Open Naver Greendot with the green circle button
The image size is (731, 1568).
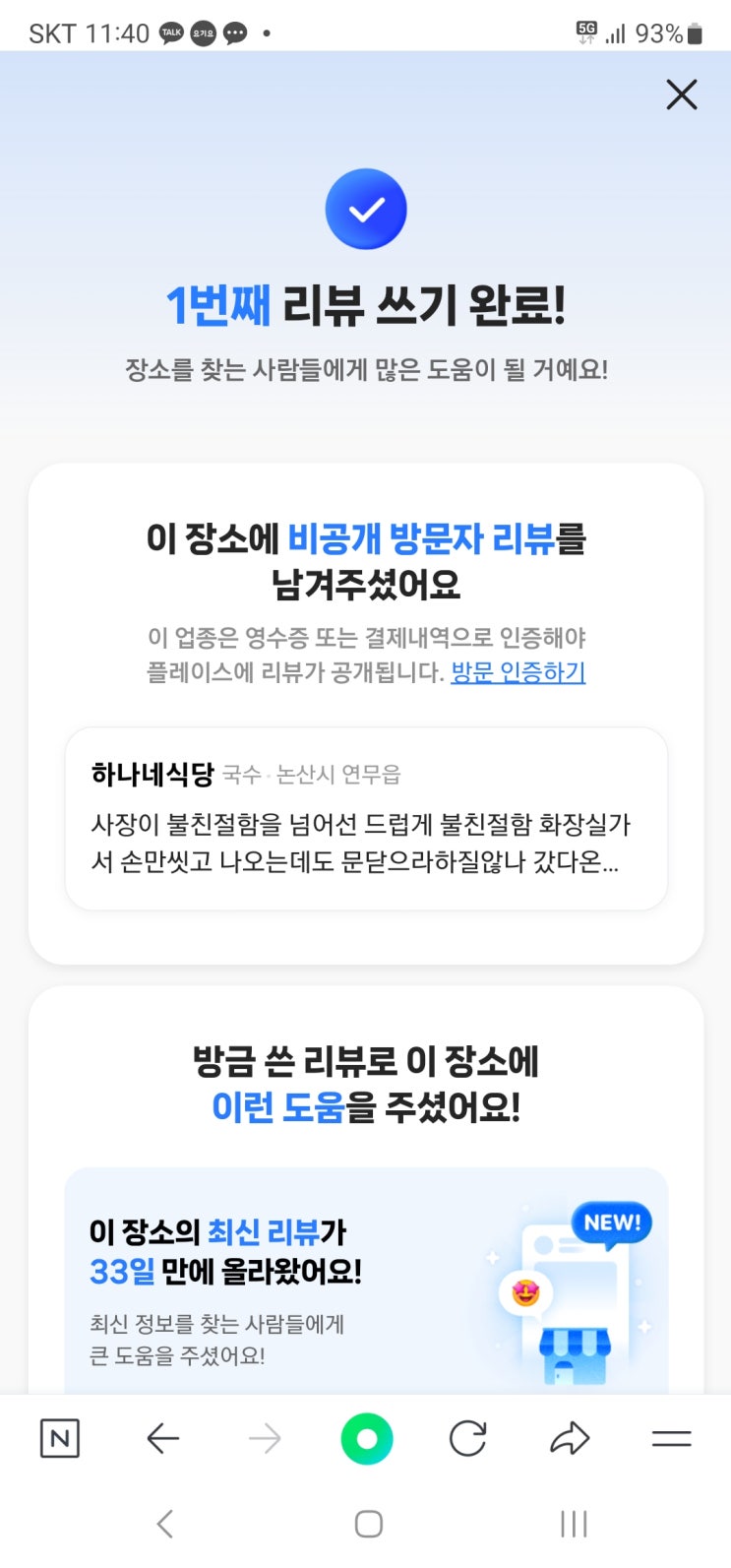[365, 1438]
